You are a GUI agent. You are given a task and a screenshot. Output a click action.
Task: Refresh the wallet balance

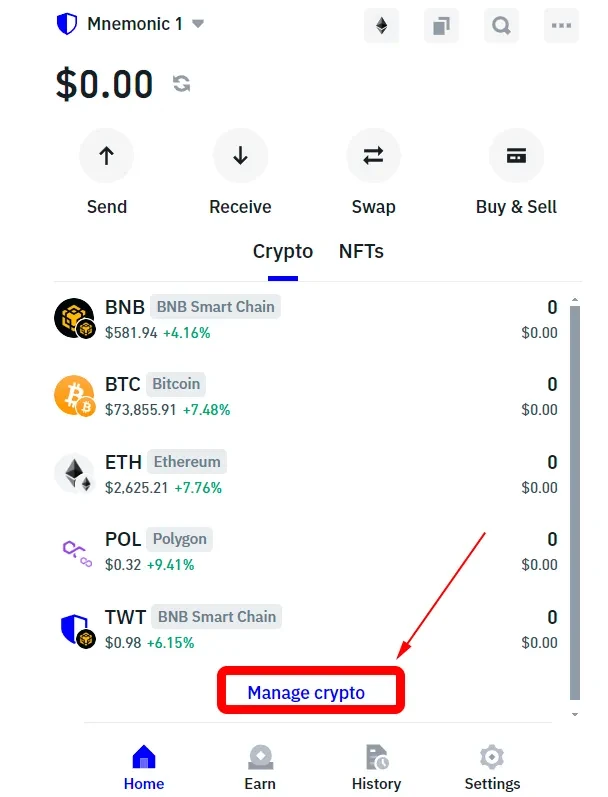tap(181, 84)
